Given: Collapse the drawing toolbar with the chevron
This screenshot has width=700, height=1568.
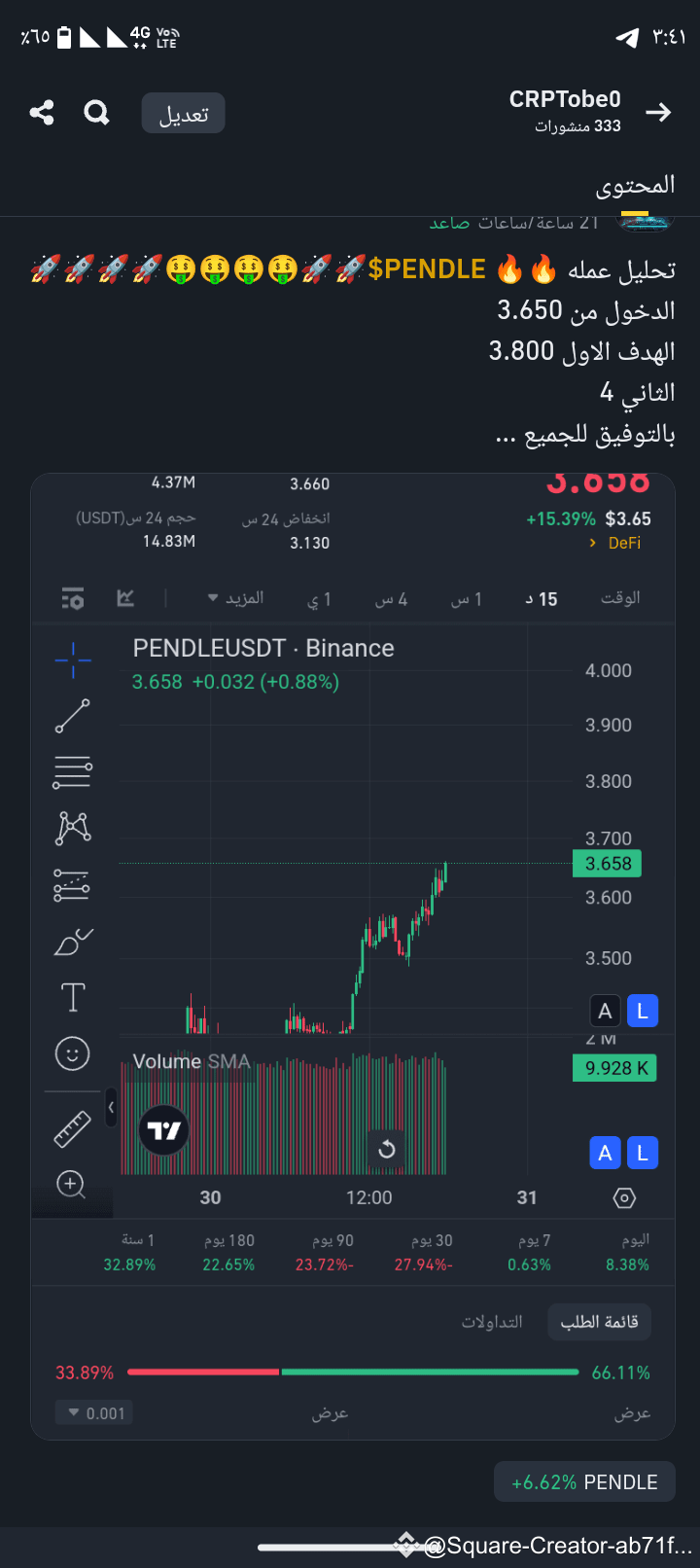Looking at the screenshot, I should click(x=110, y=1107).
